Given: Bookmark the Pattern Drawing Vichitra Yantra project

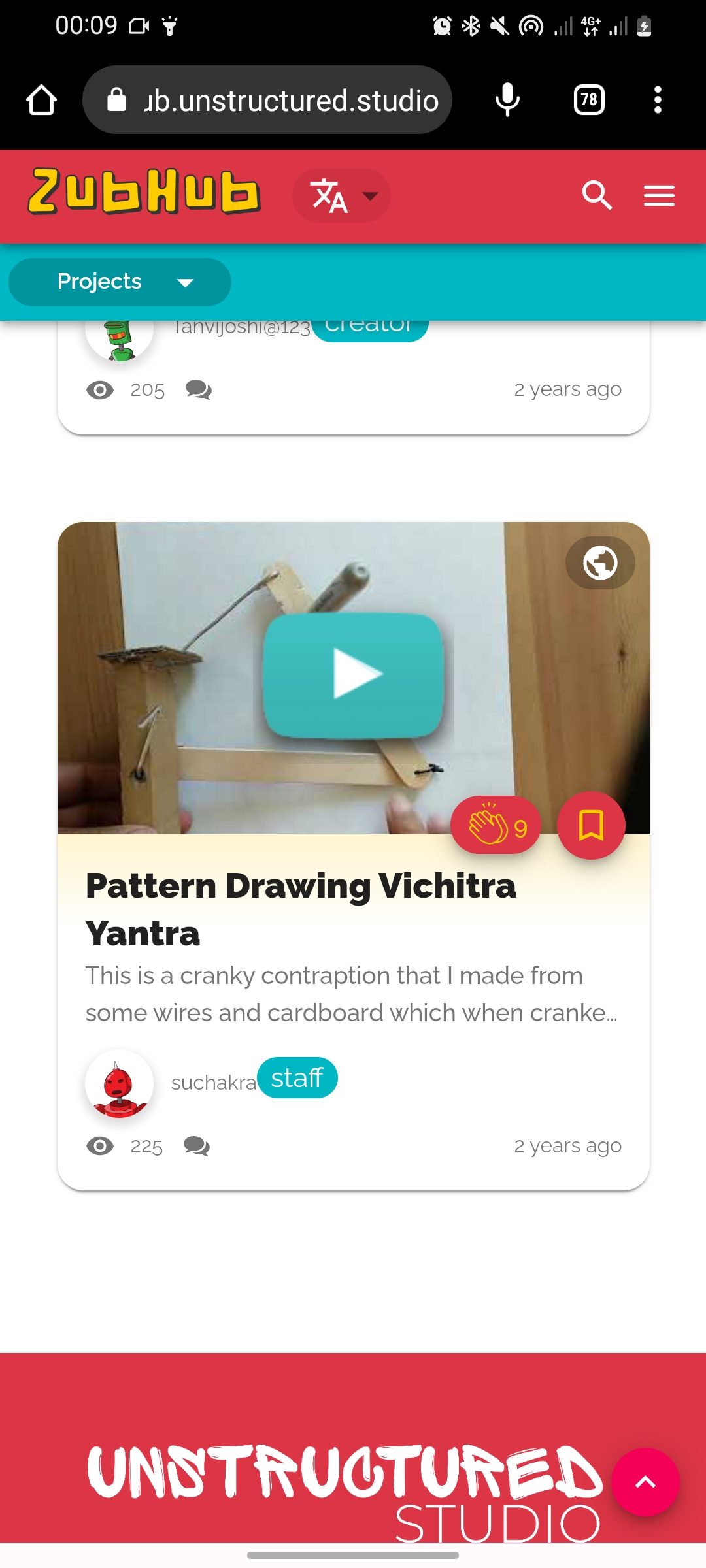Looking at the screenshot, I should (x=591, y=826).
